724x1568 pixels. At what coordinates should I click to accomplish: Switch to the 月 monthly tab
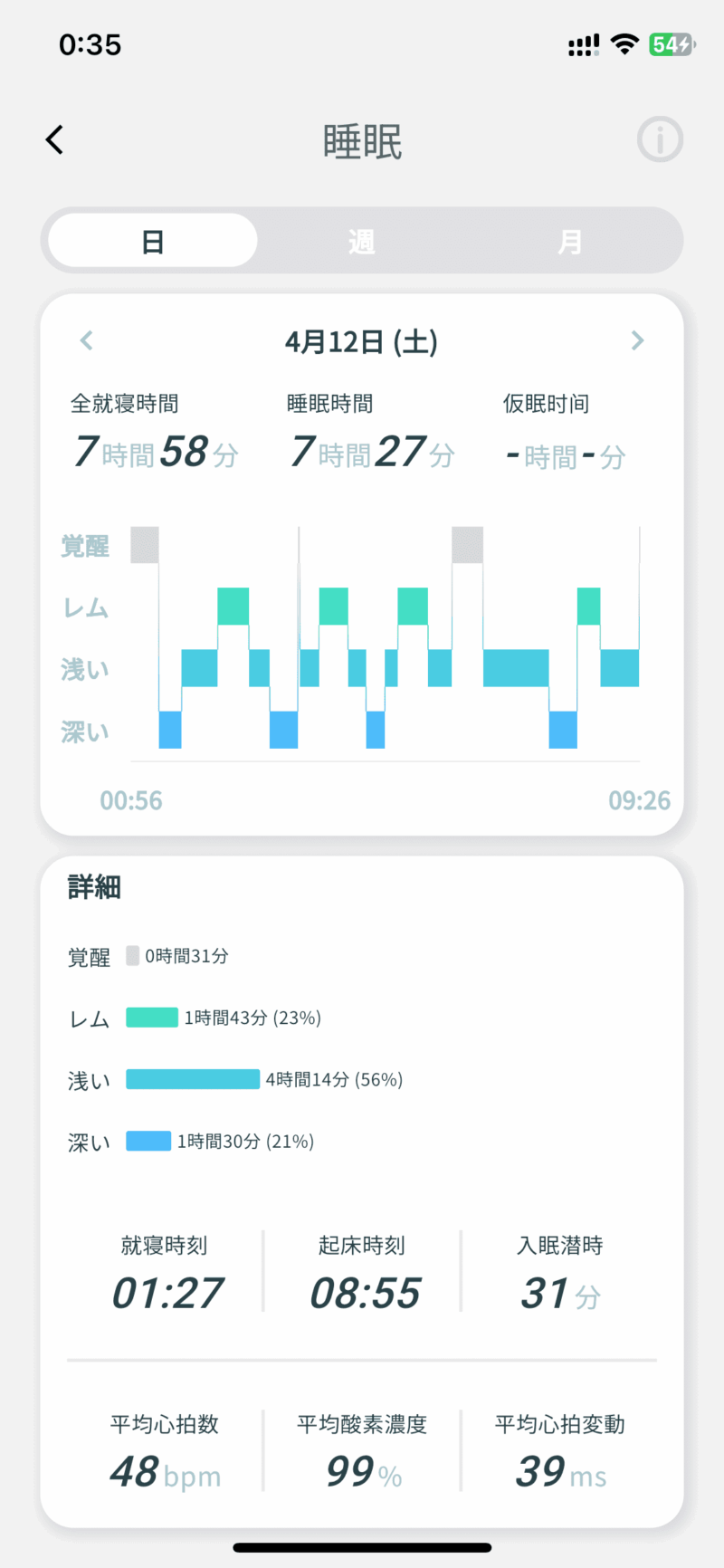[570, 242]
